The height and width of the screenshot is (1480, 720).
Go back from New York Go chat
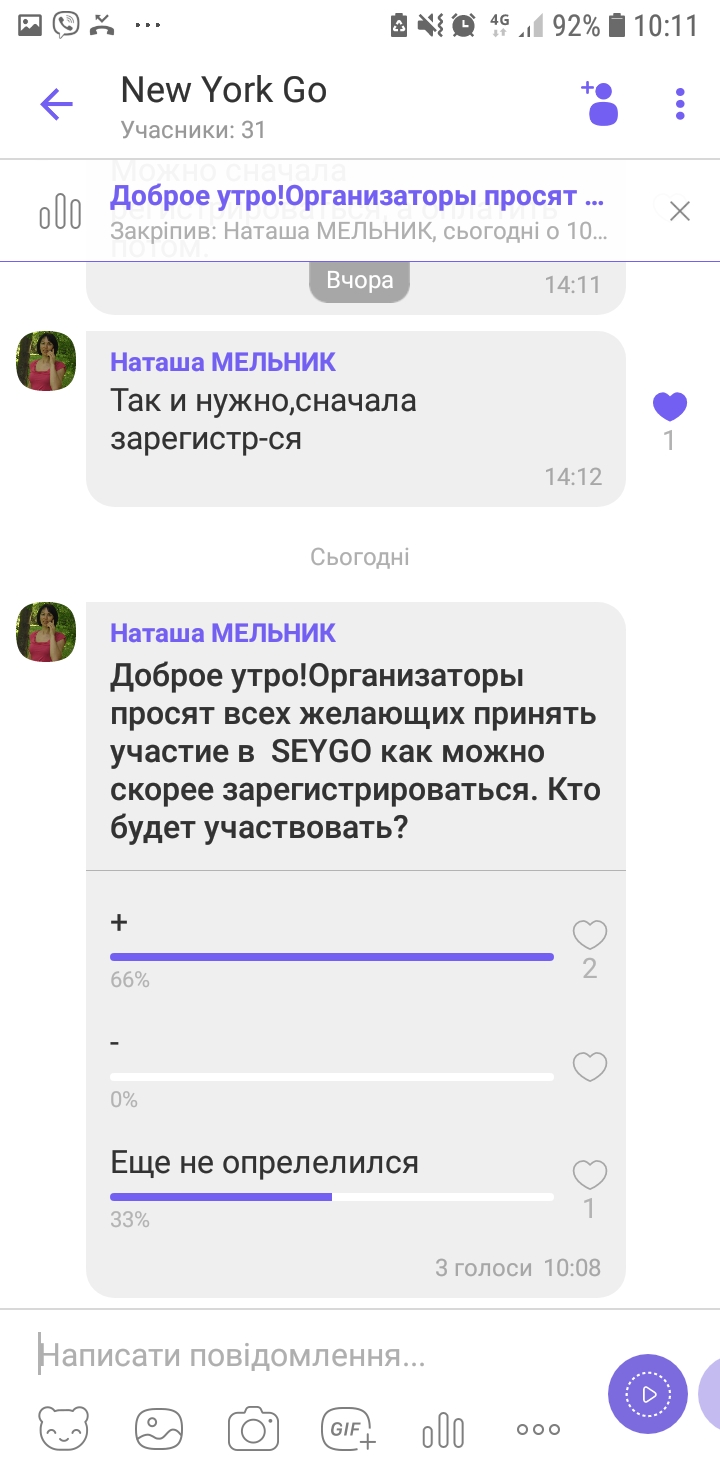[x=57, y=104]
